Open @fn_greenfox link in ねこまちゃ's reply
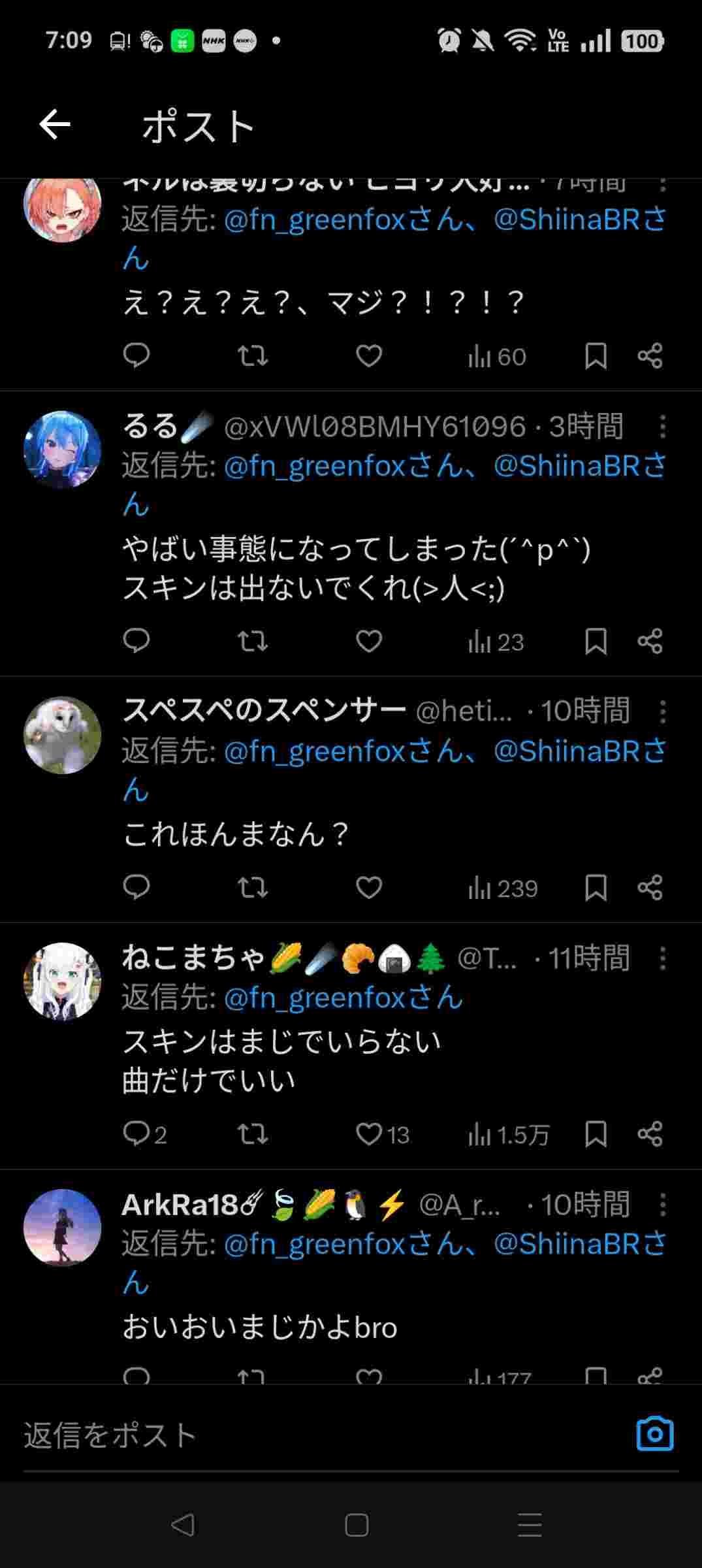Image resolution: width=702 pixels, height=1568 pixels. coord(343,998)
